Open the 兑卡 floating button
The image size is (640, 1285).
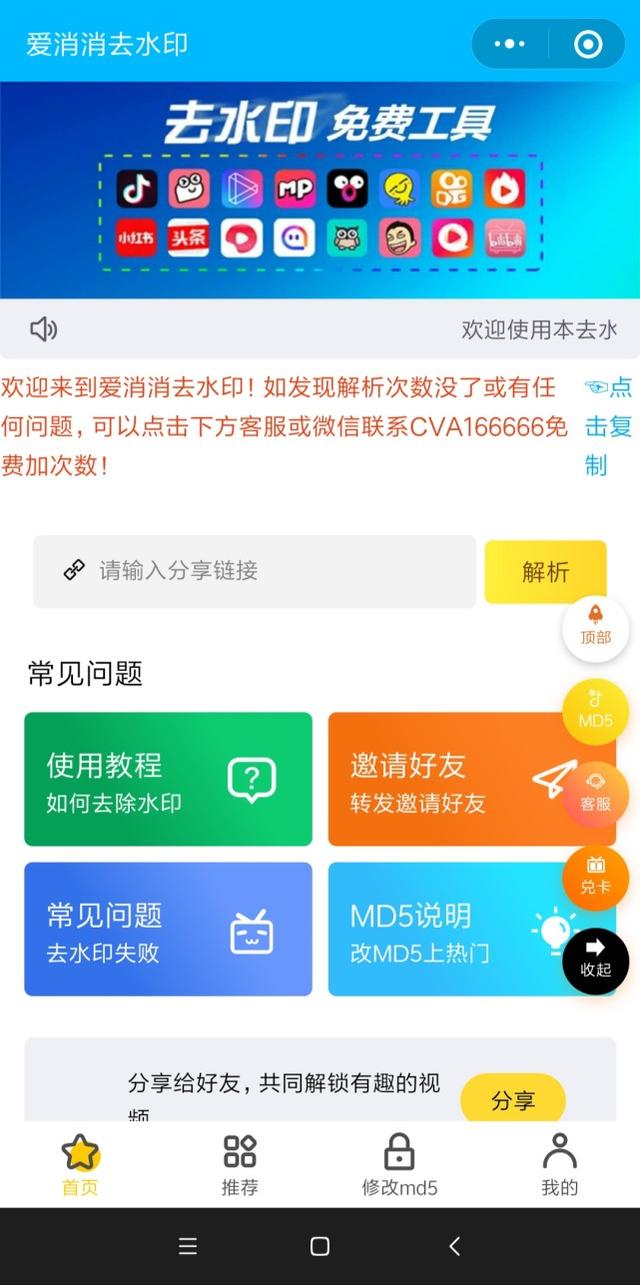595,877
